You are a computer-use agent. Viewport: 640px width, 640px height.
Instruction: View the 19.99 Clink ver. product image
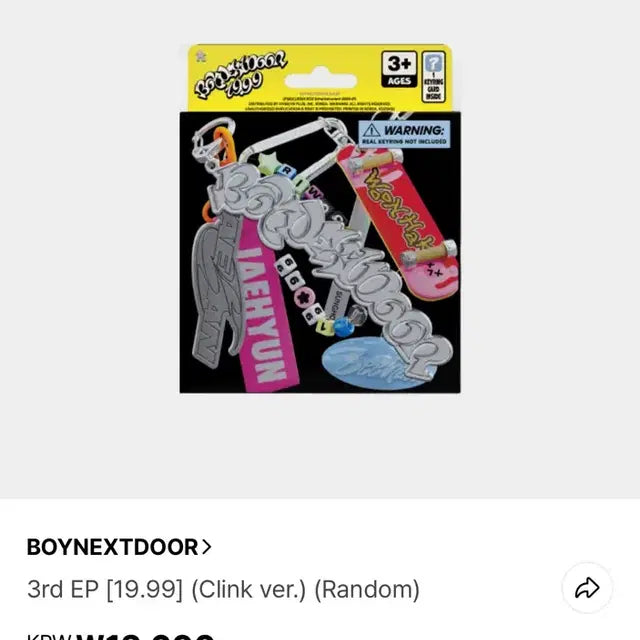tap(320, 218)
